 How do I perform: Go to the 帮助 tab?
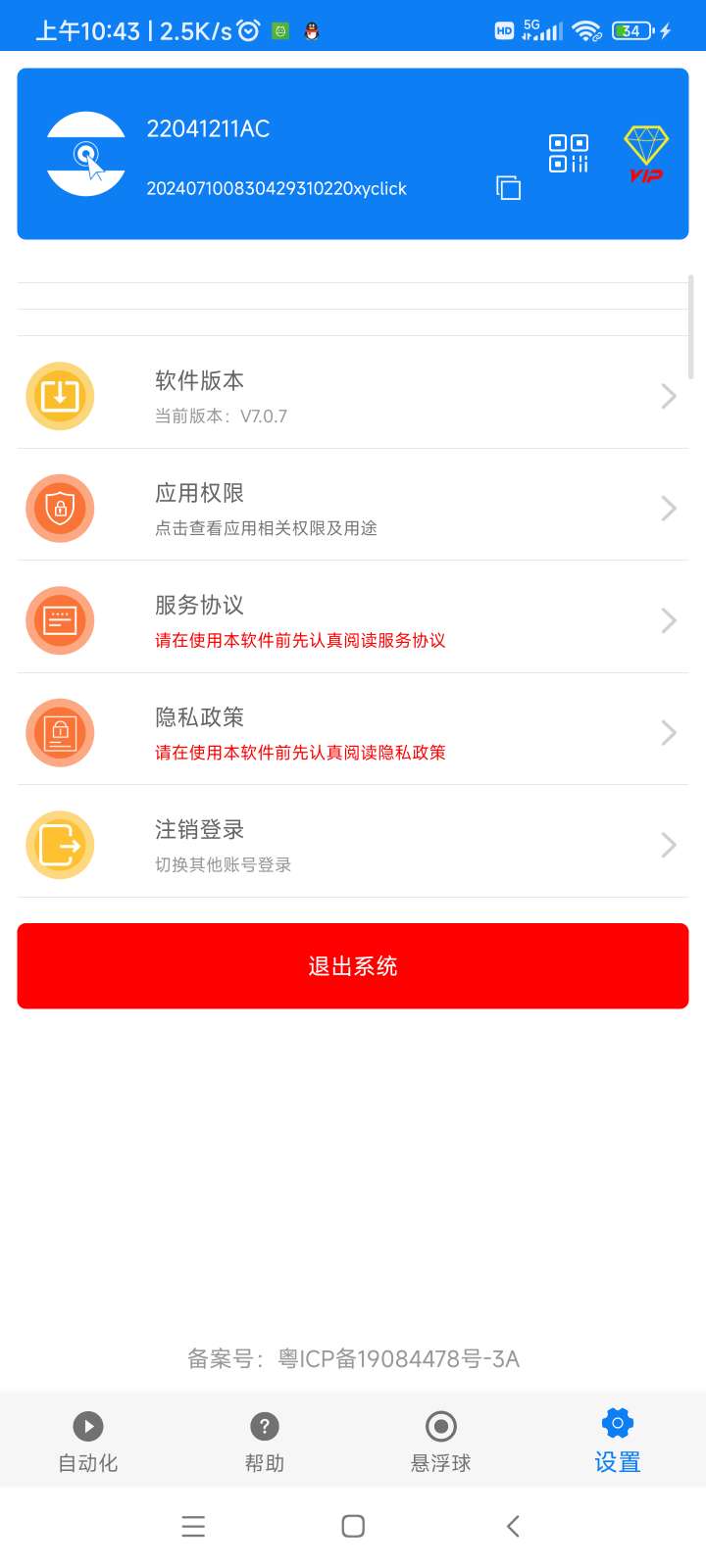(x=265, y=1442)
